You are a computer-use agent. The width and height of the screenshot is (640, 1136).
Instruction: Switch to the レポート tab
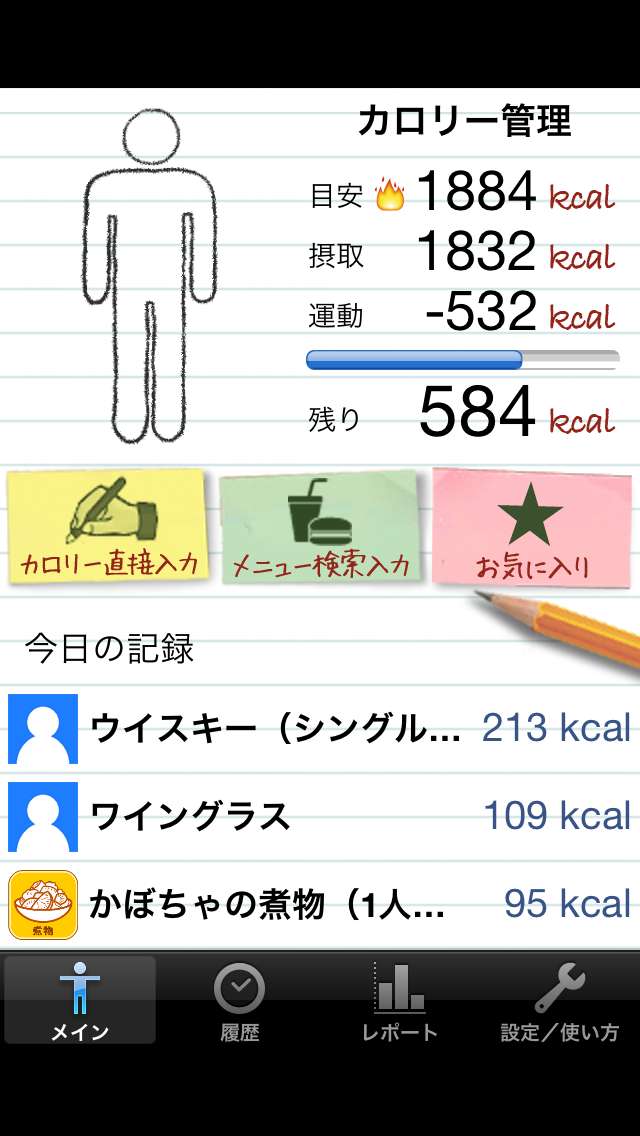400,1000
